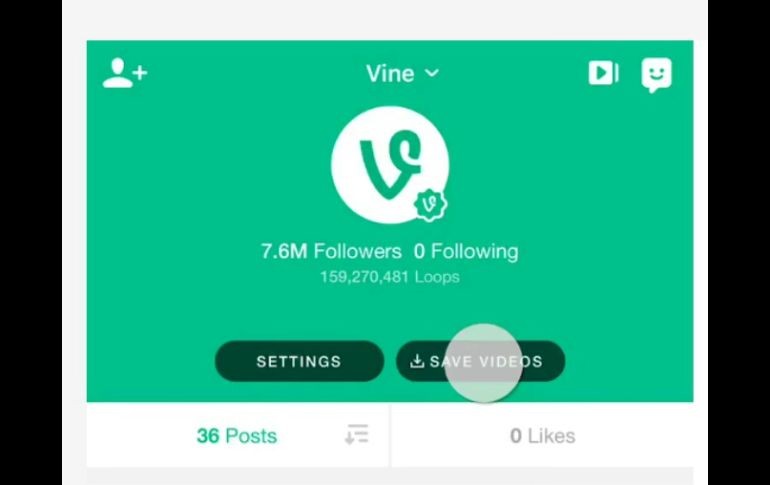The image size is (770, 485).
Task: View the 0 Following list
Action: click(x=466, y=252)
